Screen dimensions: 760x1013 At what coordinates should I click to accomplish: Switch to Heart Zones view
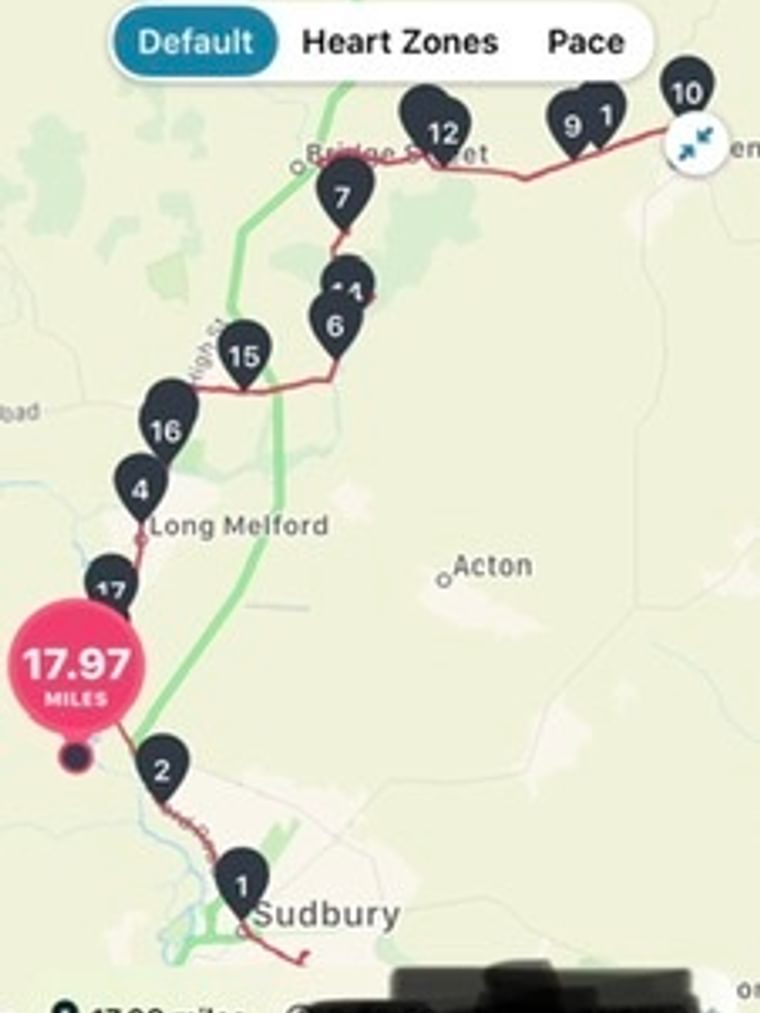click(399, 42)
